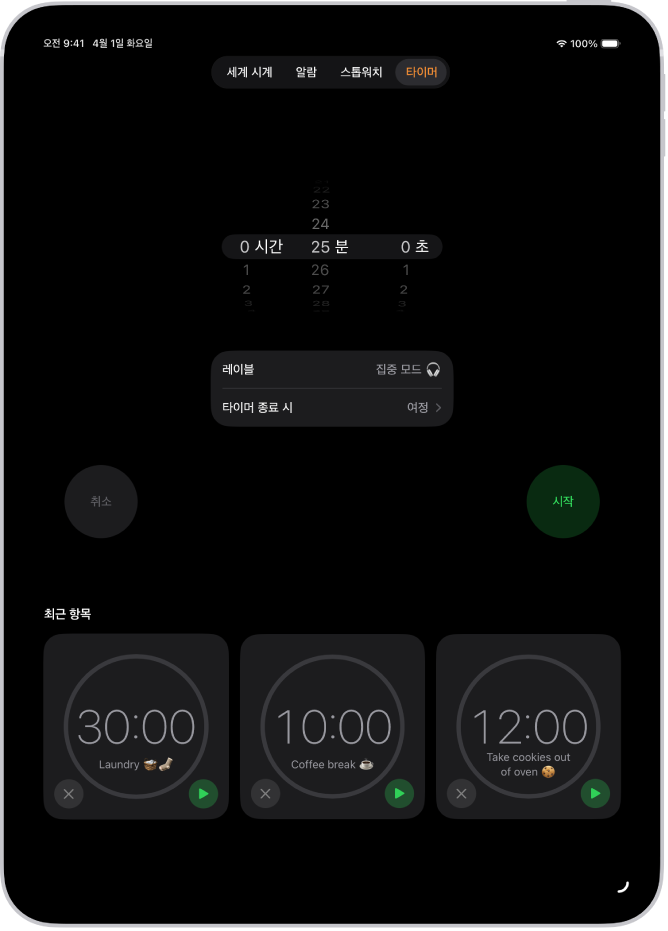Start the 30:00 Laundry timer
This screenshot has height=931, width=668.
click(203, 794)
